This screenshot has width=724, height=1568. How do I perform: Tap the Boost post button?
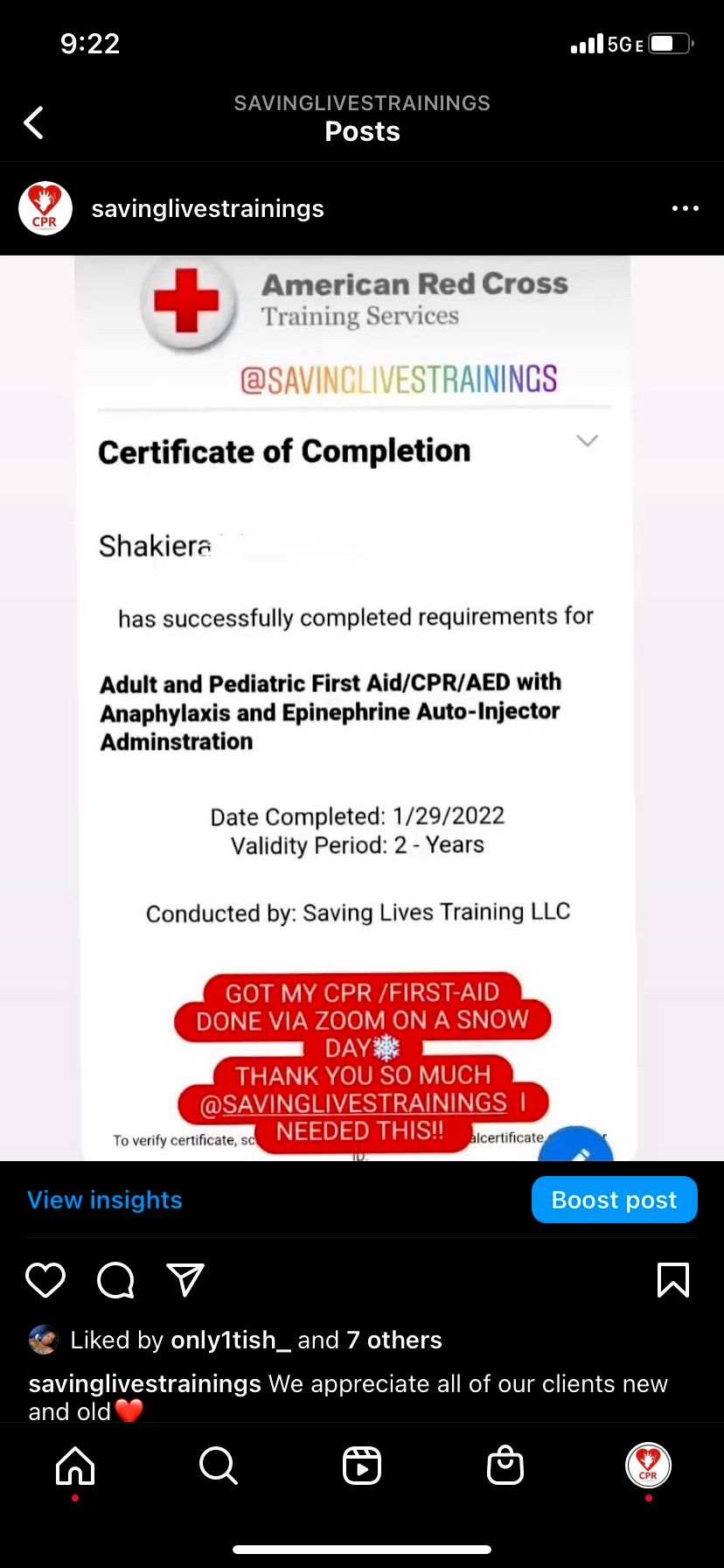click(x=614, y=1200)
